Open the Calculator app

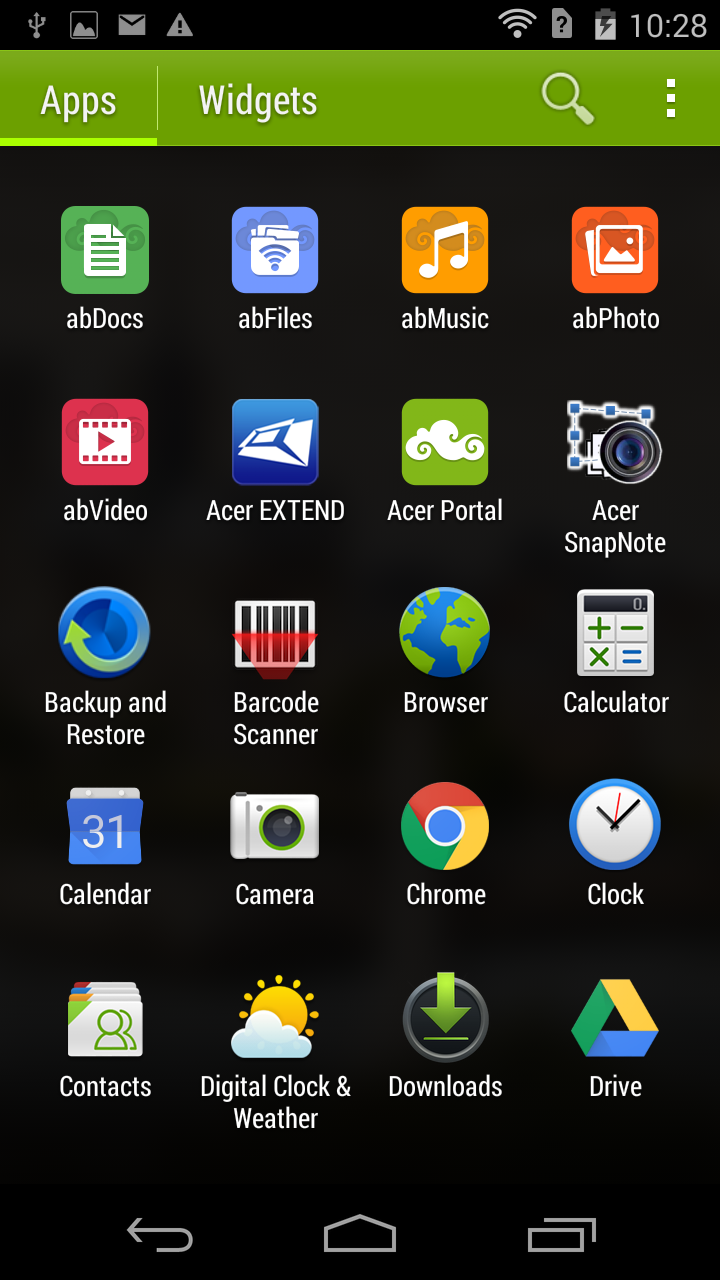pyautogui.click(x=615, y=652)
